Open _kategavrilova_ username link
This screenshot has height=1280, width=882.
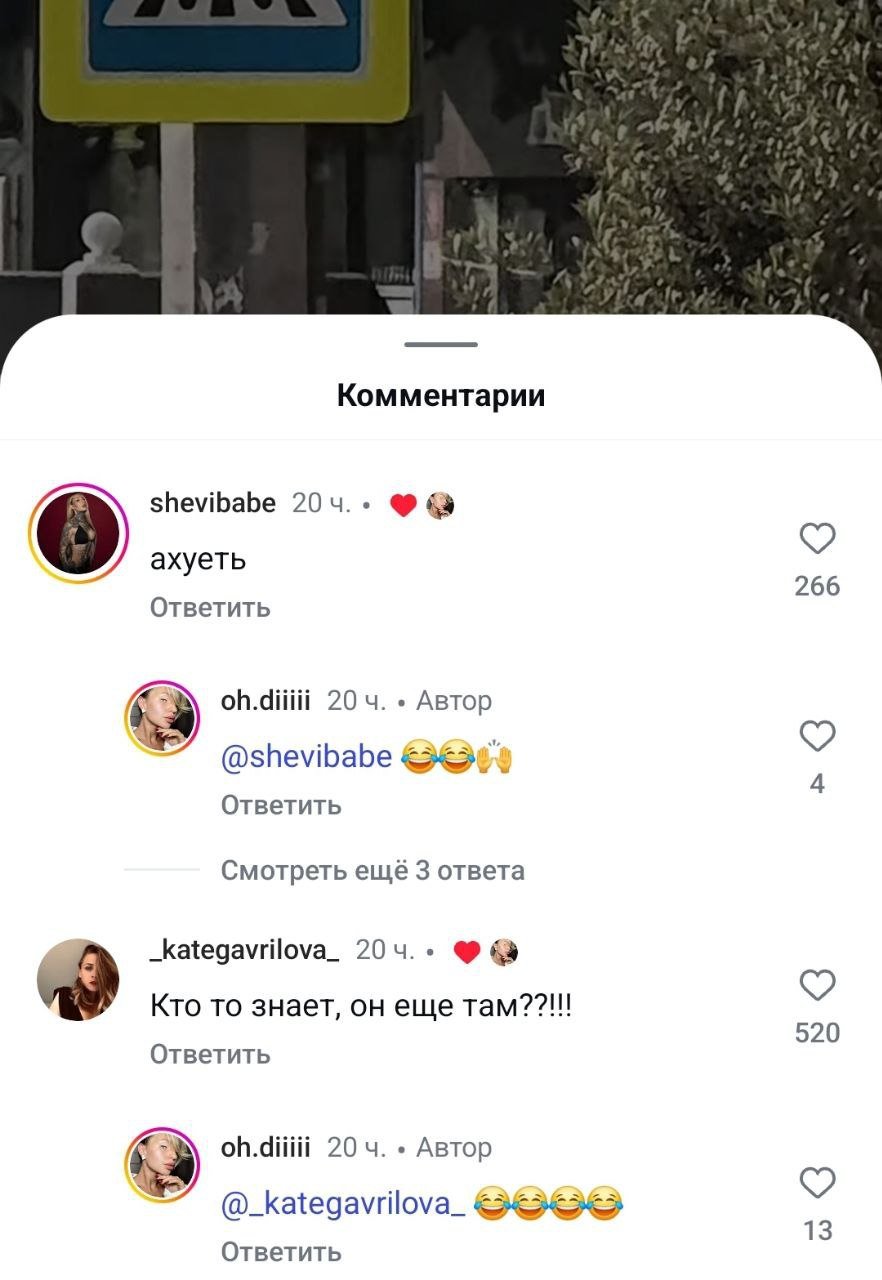point(244,950)
